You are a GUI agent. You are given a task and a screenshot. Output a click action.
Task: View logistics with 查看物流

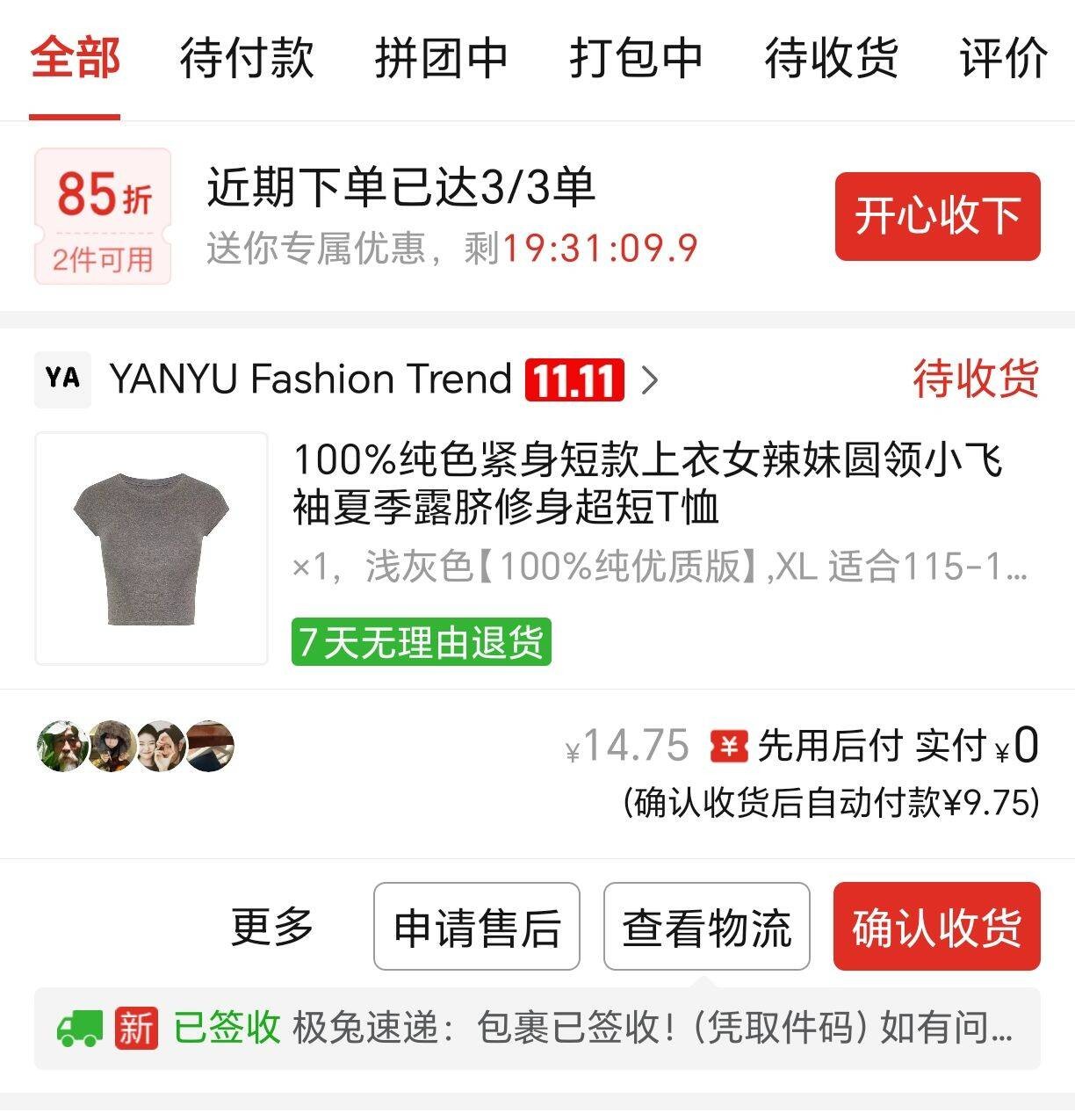point(707,927)
